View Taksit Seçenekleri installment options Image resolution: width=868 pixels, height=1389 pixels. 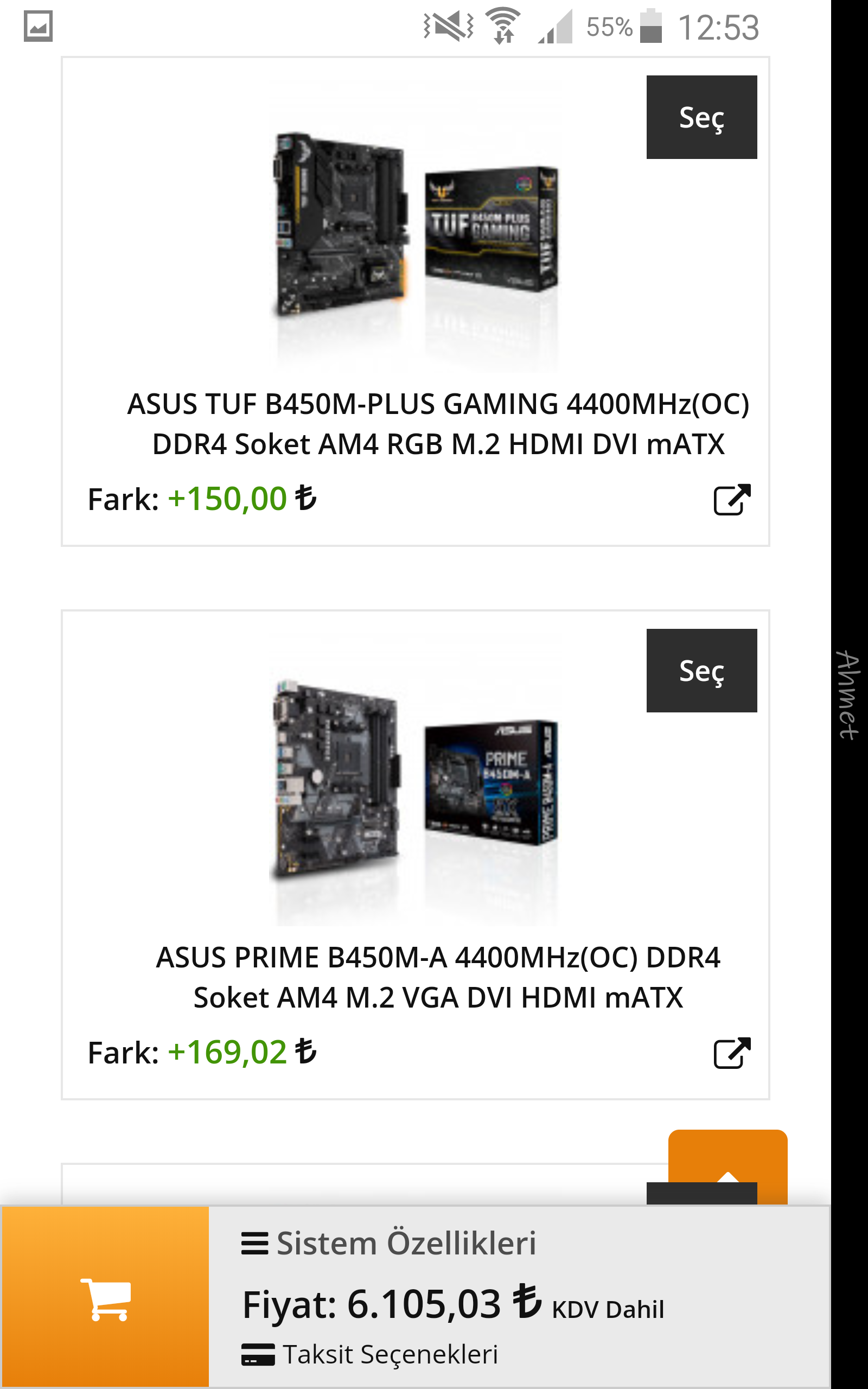pos(371,1355)
